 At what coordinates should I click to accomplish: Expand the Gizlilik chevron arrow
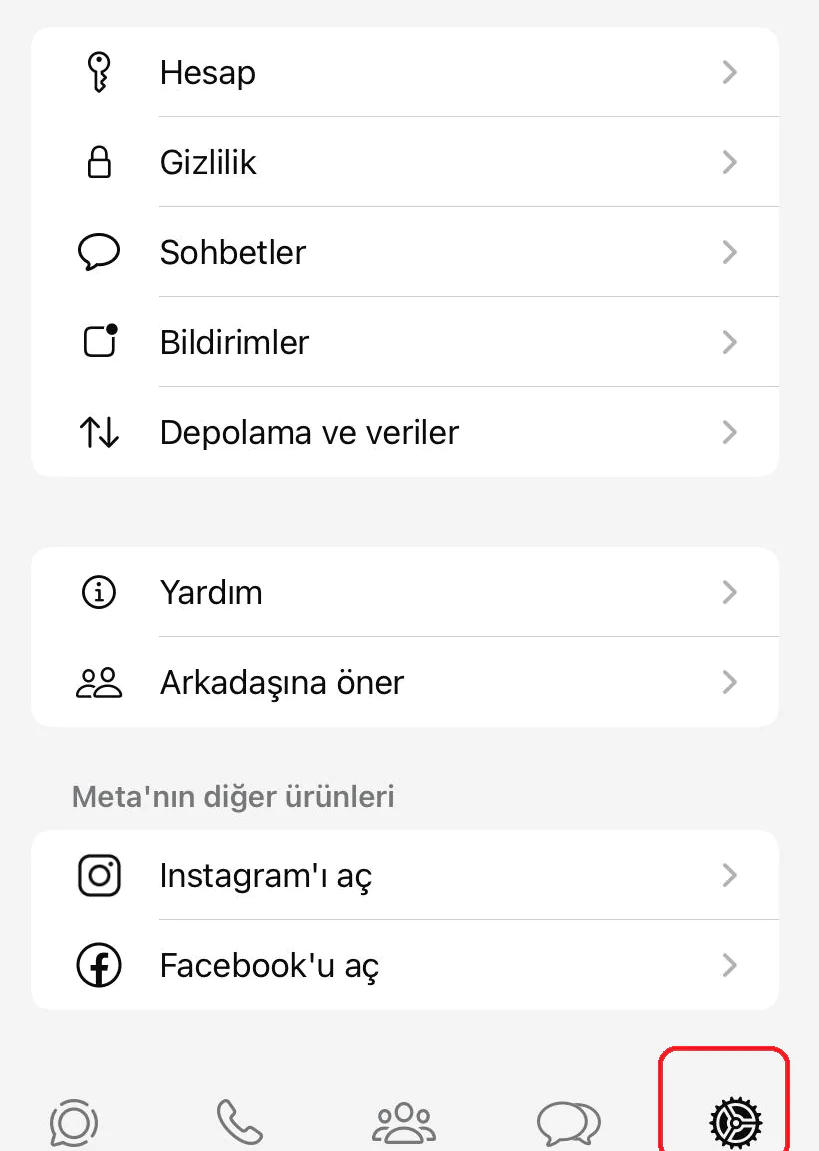(730, 162)
